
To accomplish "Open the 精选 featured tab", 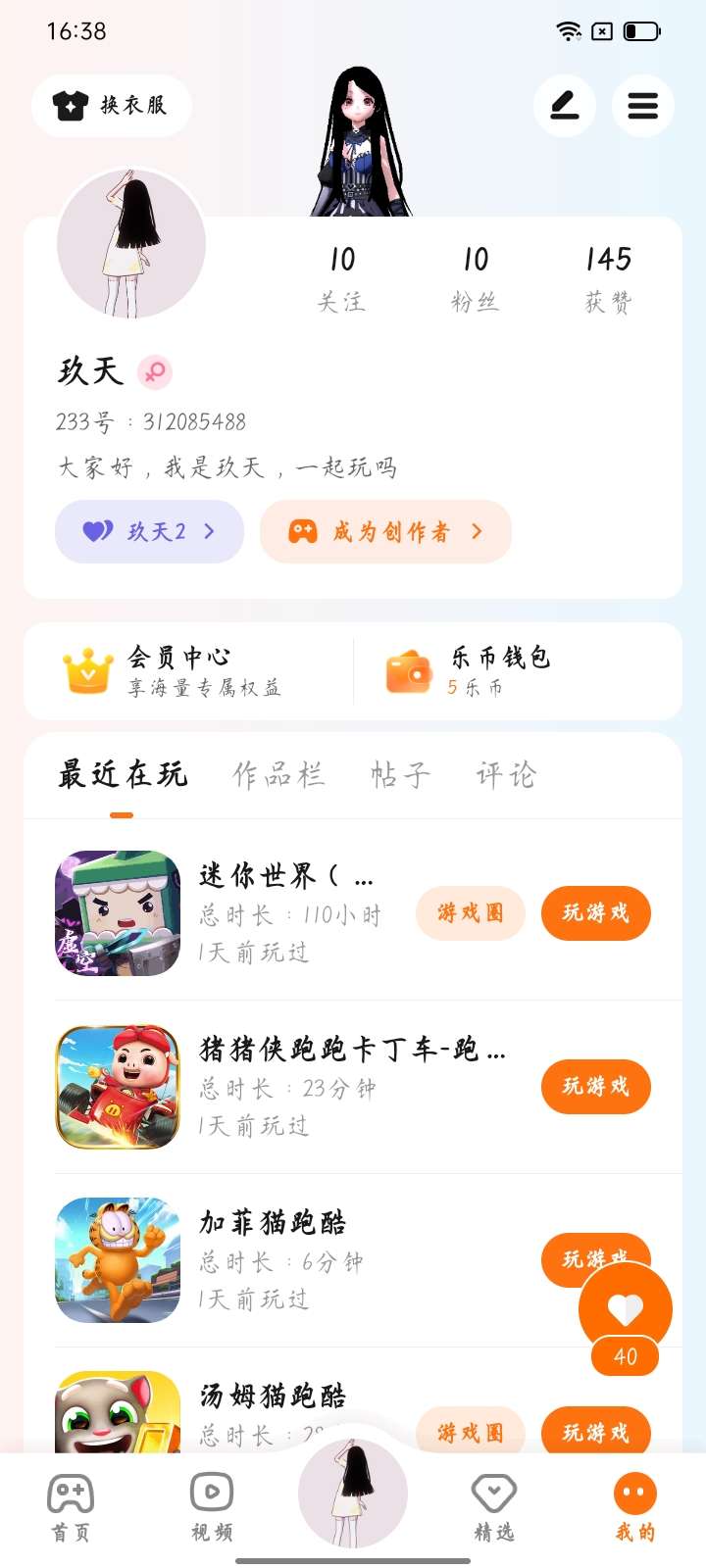I will click(x=493, y=1507).
